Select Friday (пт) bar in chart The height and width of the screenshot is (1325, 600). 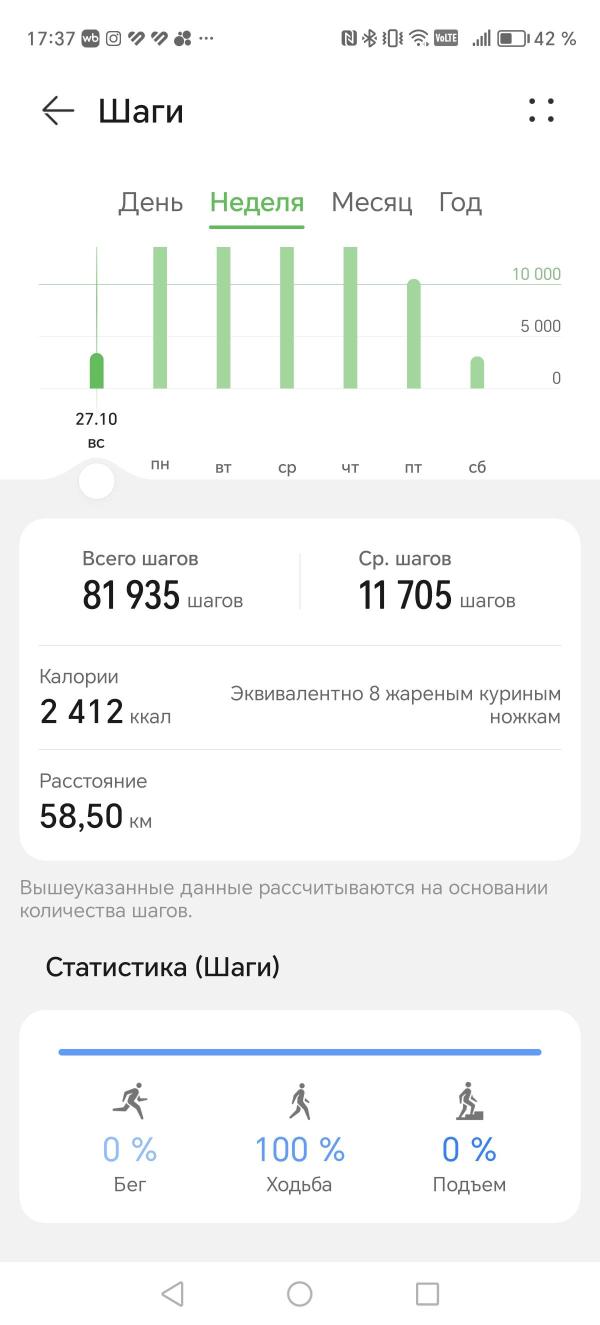pyautogui.click(x=414, y=335)
